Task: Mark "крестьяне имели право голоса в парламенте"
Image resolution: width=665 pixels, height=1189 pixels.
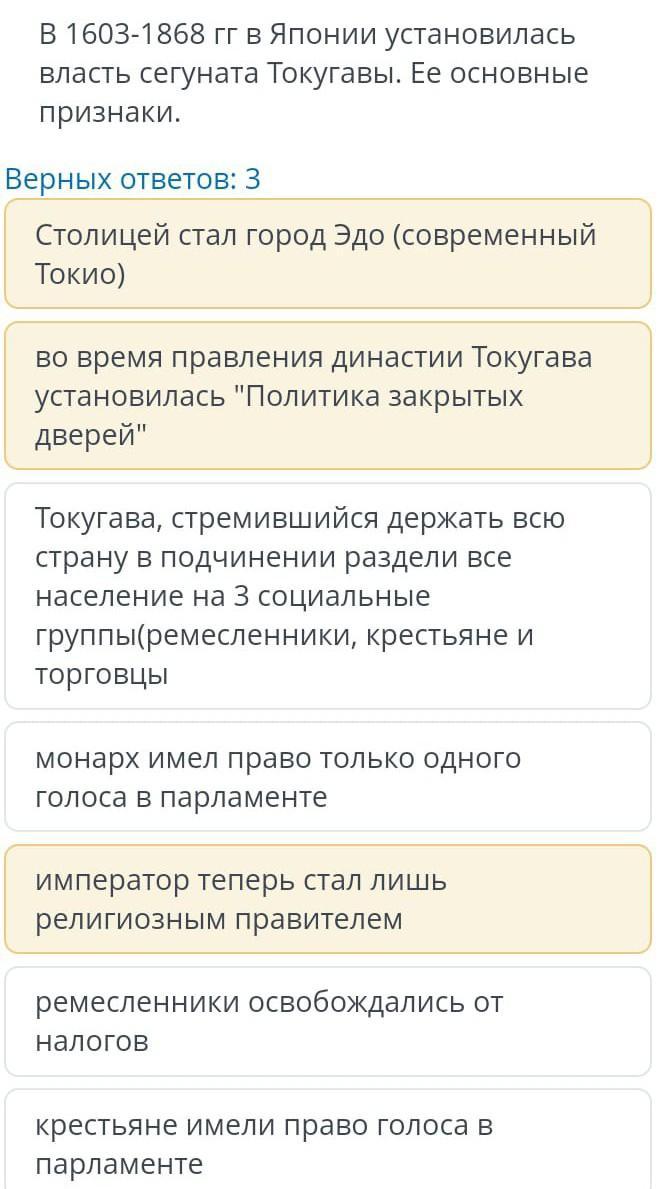Action: click(328, 1141)
